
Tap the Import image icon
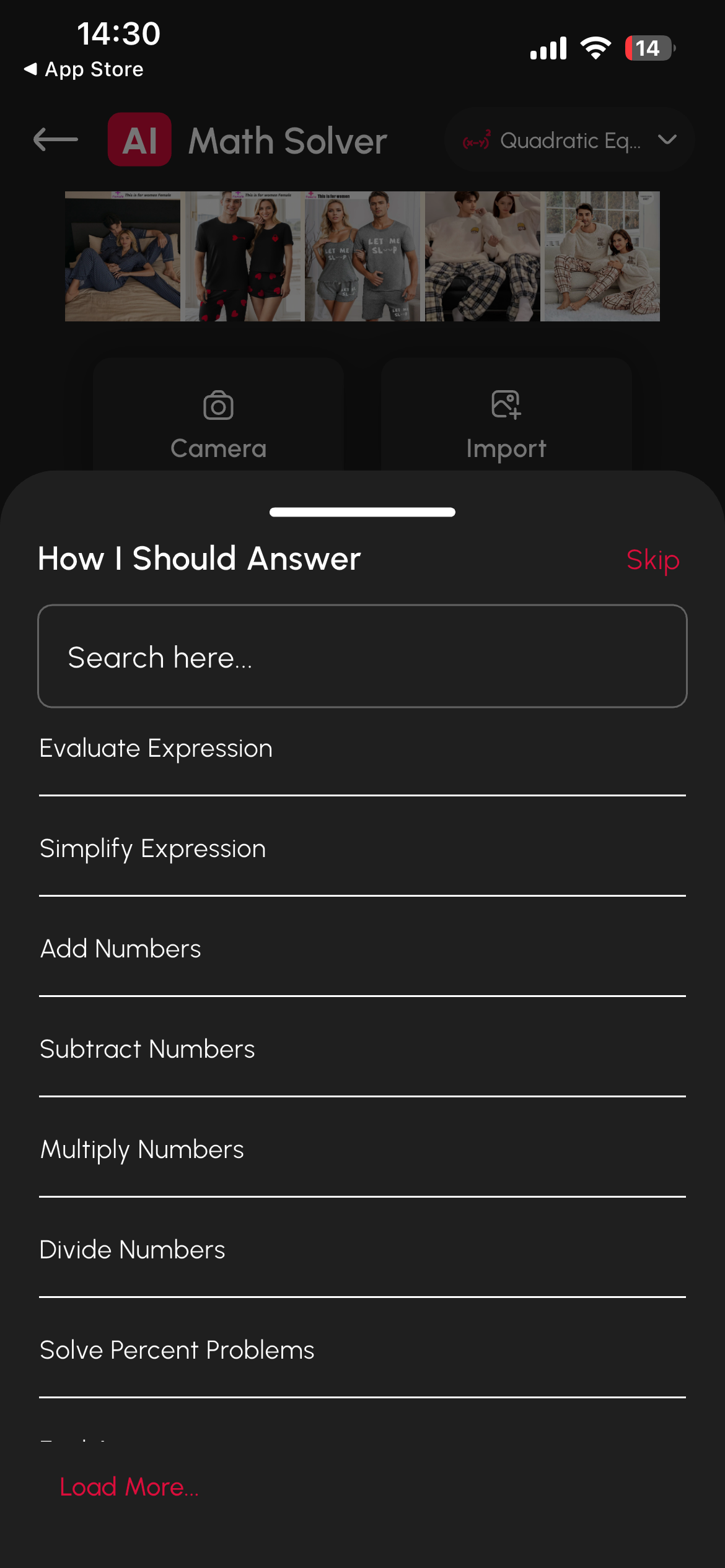click(507, 406)
